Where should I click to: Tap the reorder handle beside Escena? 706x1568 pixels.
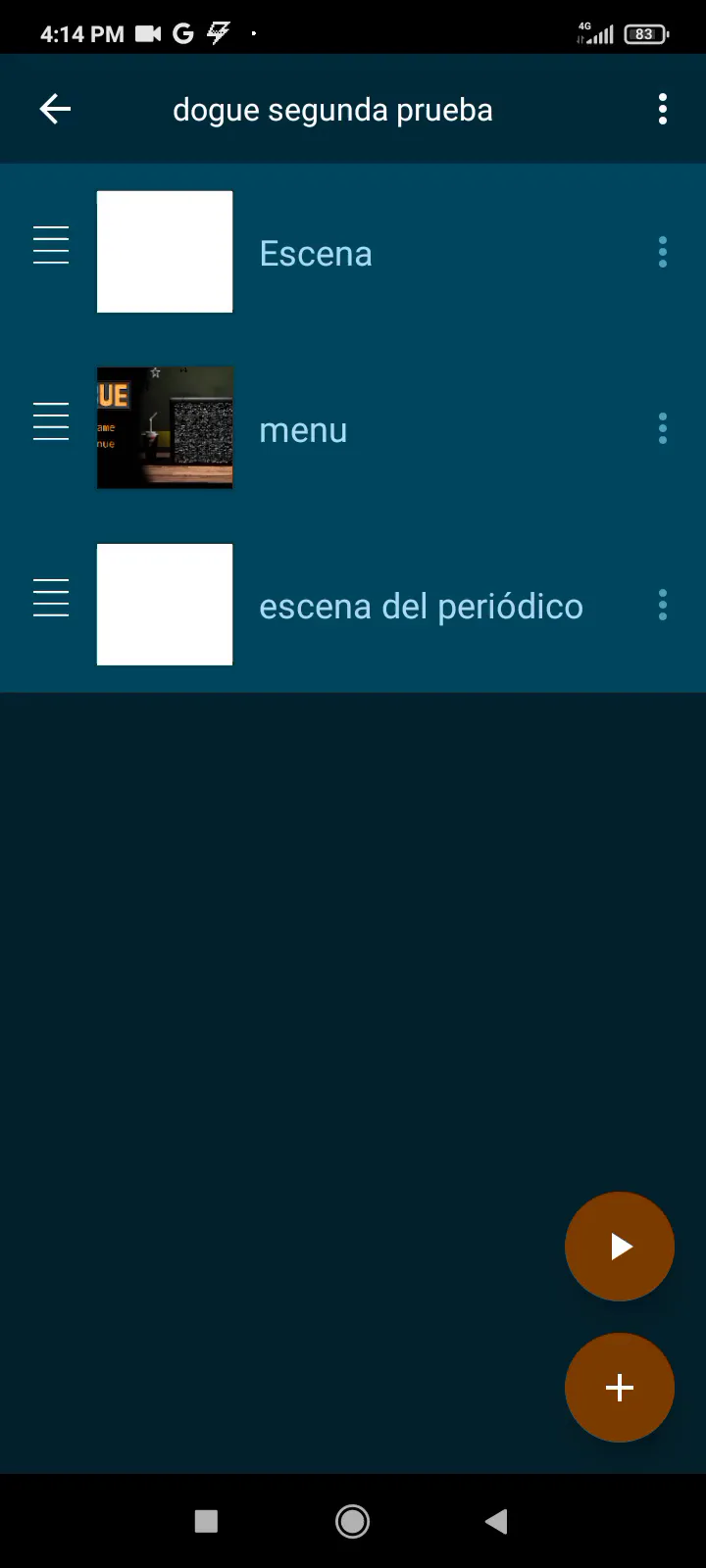(x=51, y=245)
